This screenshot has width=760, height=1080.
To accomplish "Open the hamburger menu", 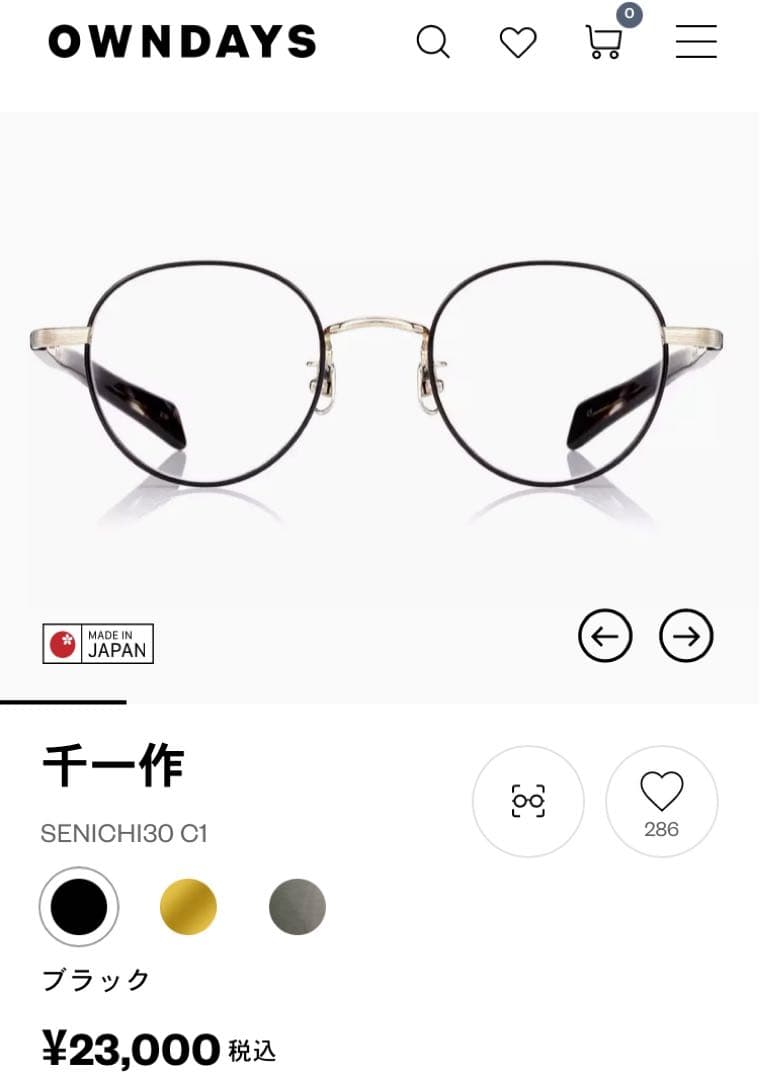I will coord(696,42).
